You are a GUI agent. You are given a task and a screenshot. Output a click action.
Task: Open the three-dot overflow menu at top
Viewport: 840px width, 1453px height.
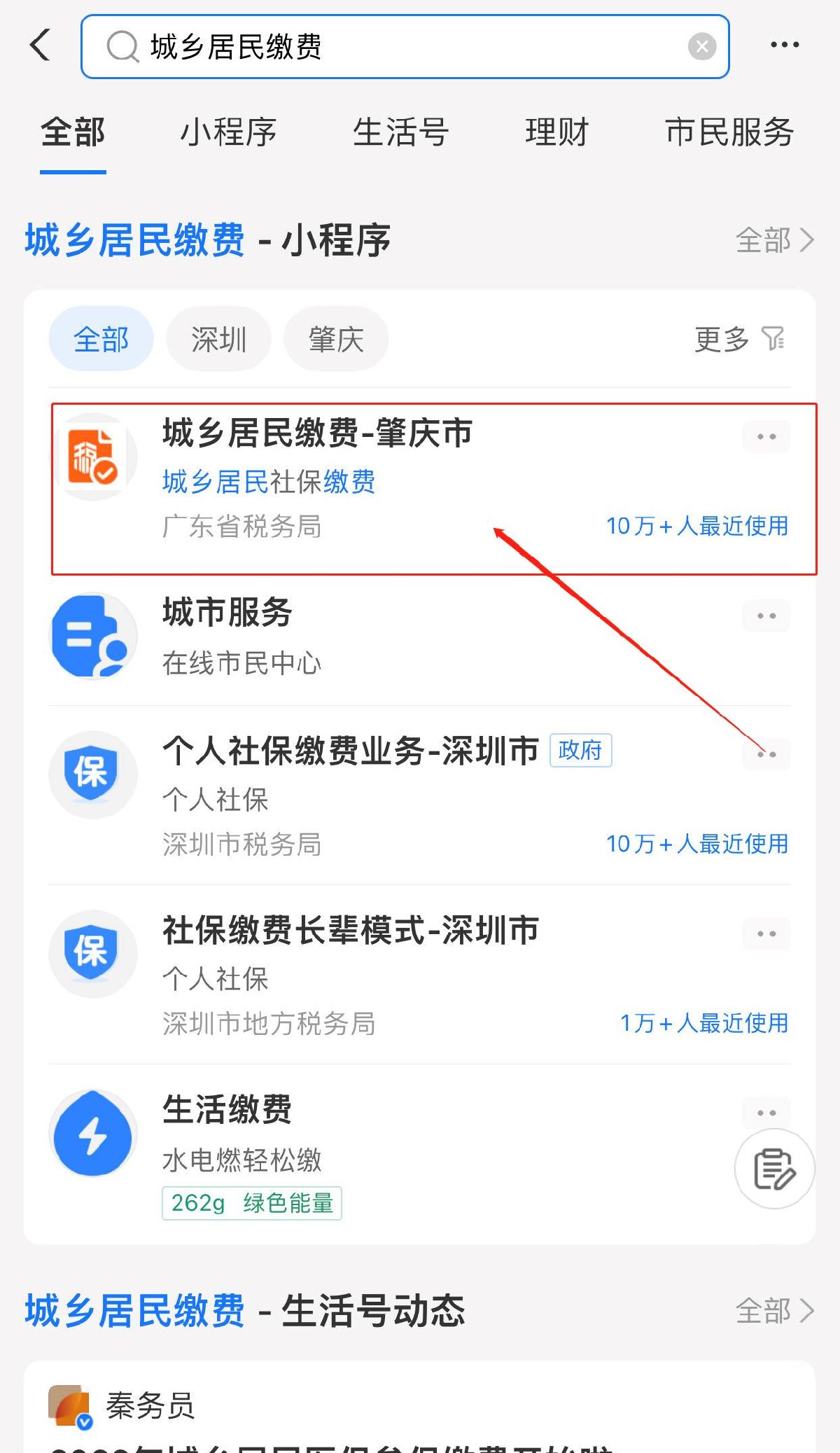784,46
